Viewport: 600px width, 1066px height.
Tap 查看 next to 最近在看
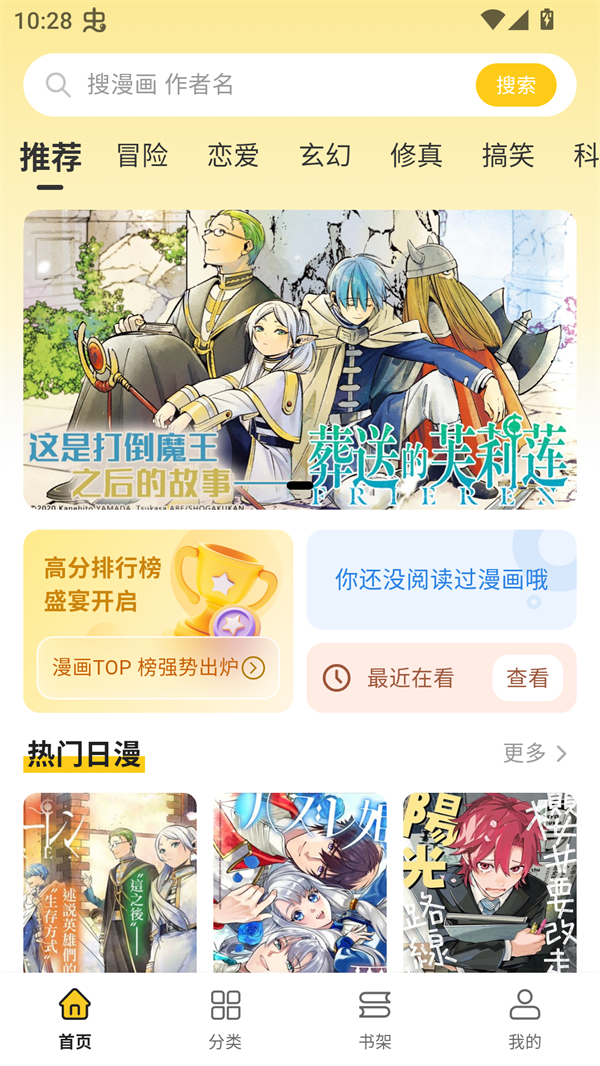[527, 678]
